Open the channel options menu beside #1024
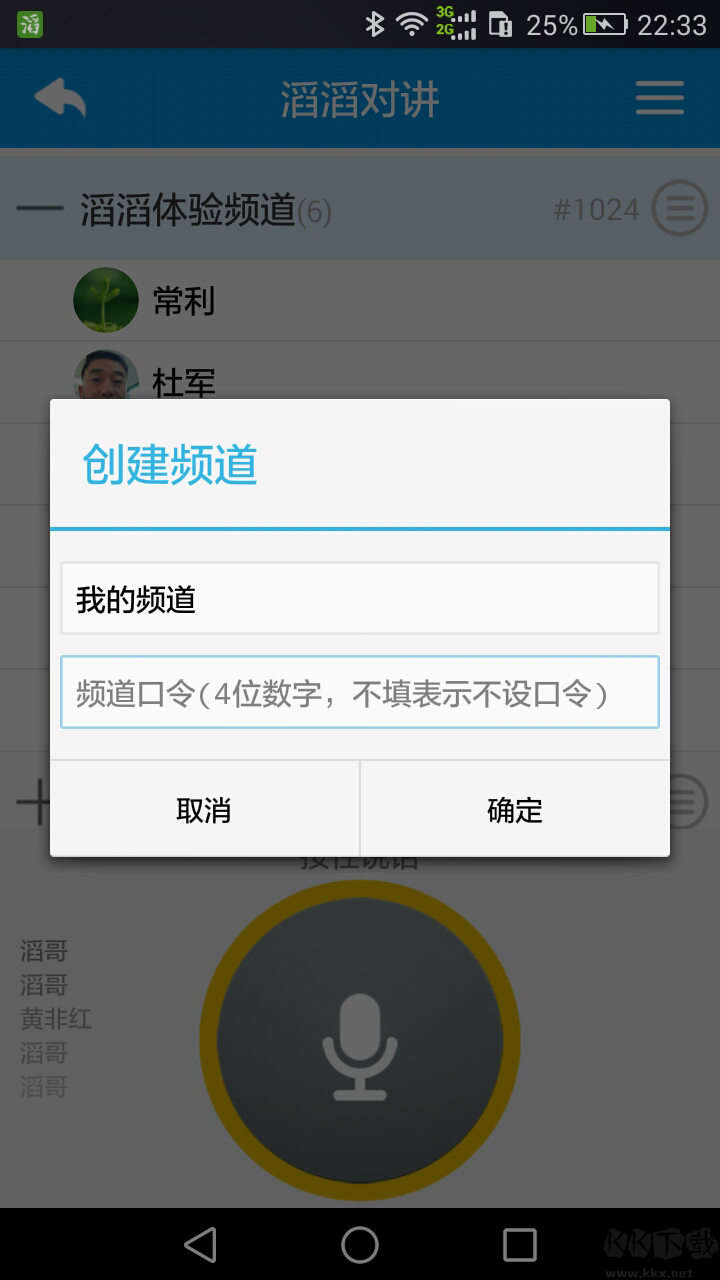720x1280 pixels. click(680, 208)
